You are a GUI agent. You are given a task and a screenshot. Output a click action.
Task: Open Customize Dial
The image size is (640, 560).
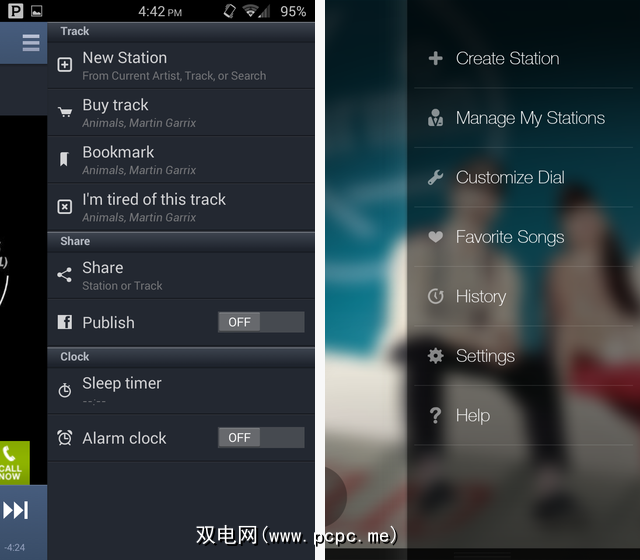(x=510, y=178)
